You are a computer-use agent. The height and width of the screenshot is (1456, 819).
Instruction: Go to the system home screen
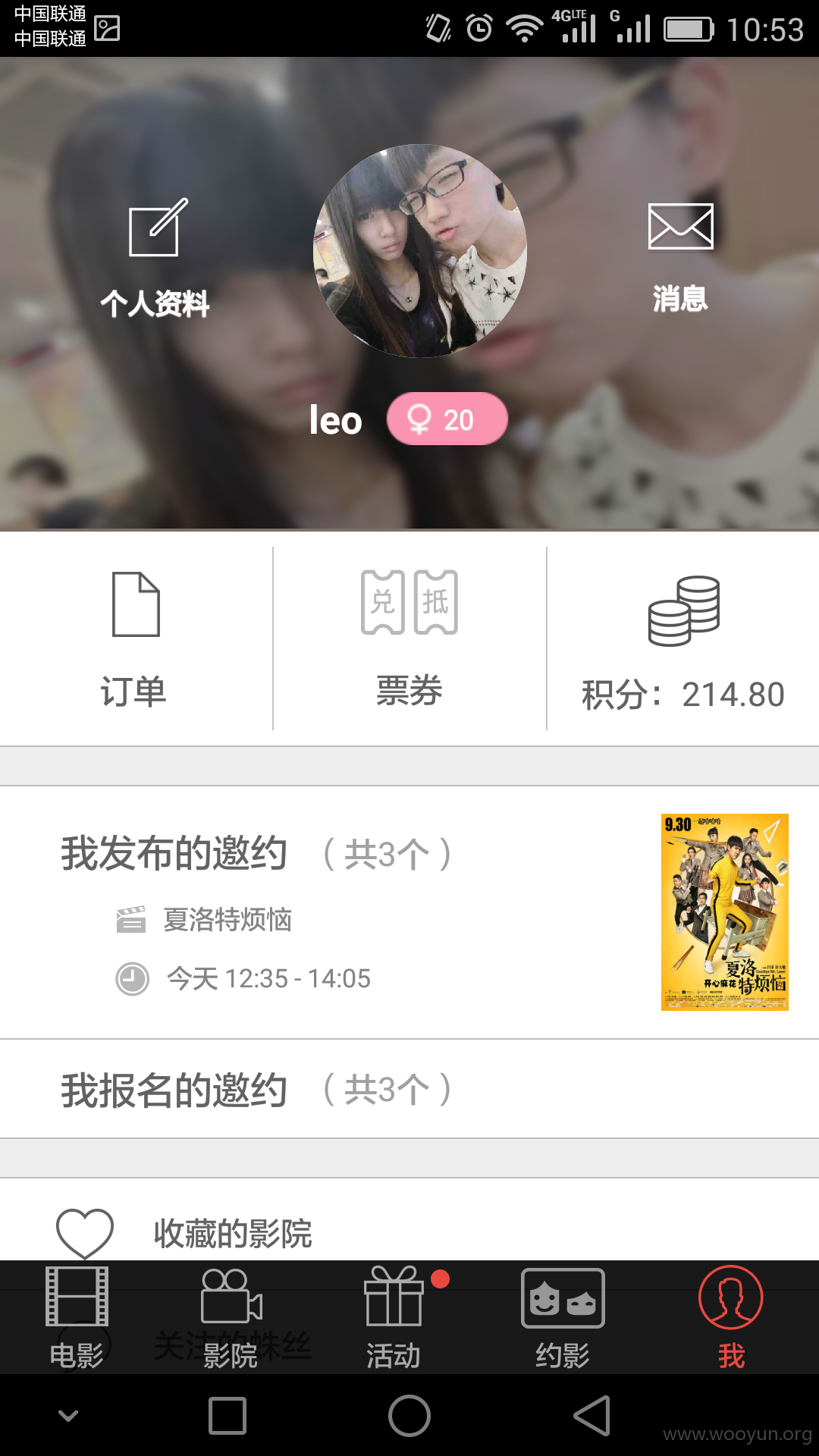point(409,1415)
